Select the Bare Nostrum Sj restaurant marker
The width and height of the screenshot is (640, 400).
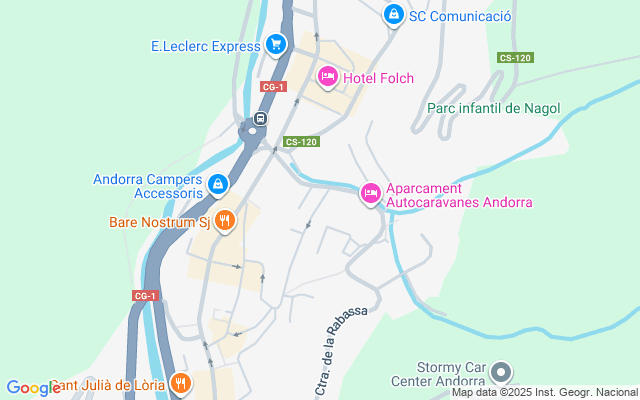pyautogui.click(x=225, y=220)
